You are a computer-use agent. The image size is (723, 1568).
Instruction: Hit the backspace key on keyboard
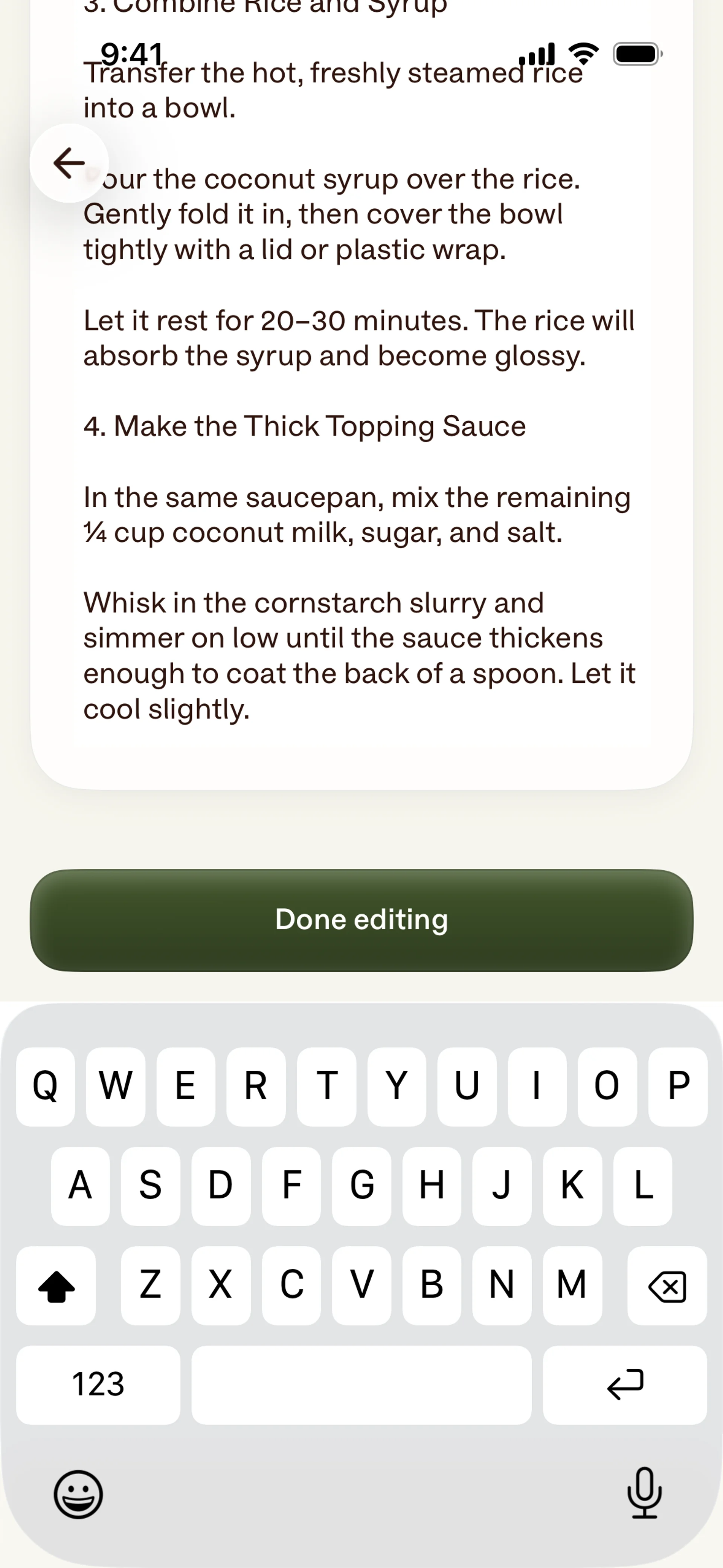click(667, 1285)
